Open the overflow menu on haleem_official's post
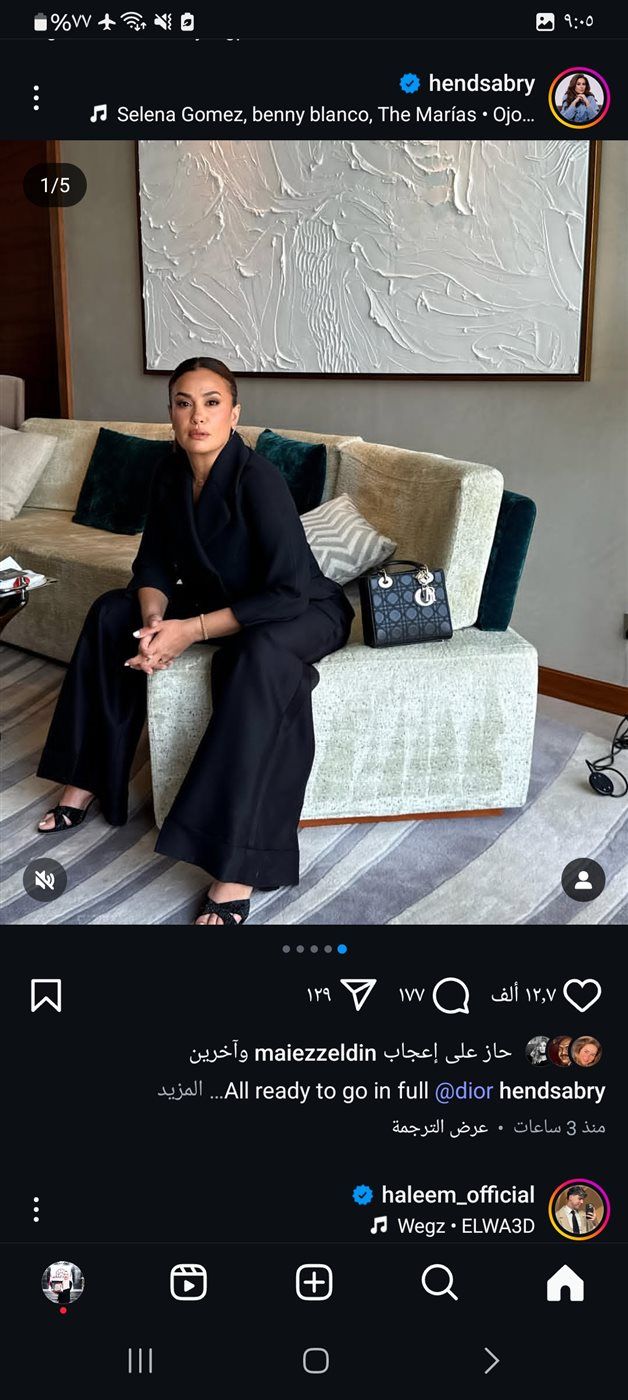The height and width of the screenshot is (1400, 628). point(36,1210)
